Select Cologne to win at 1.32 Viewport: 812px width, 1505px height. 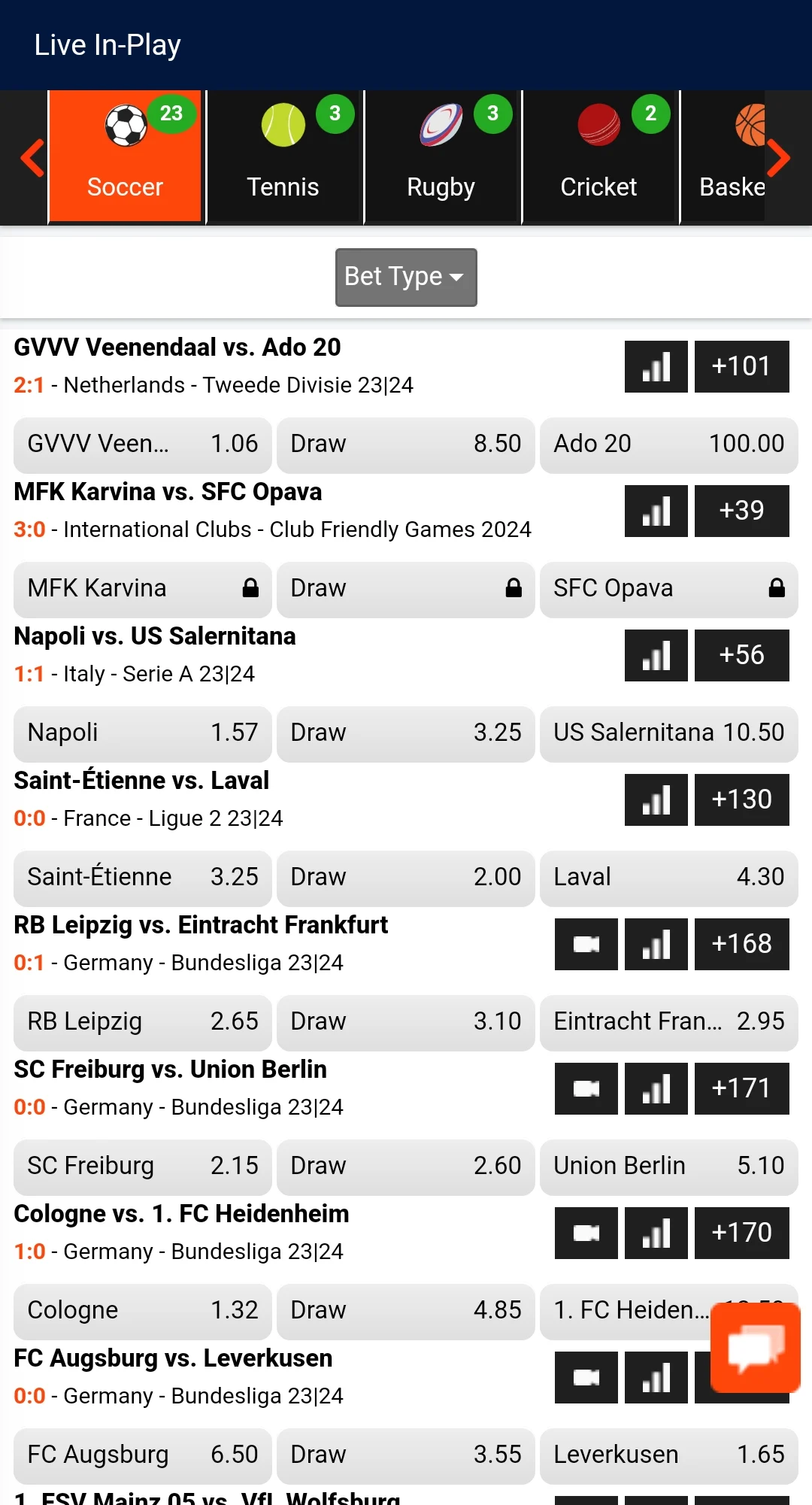click(x=143, y=1310)
